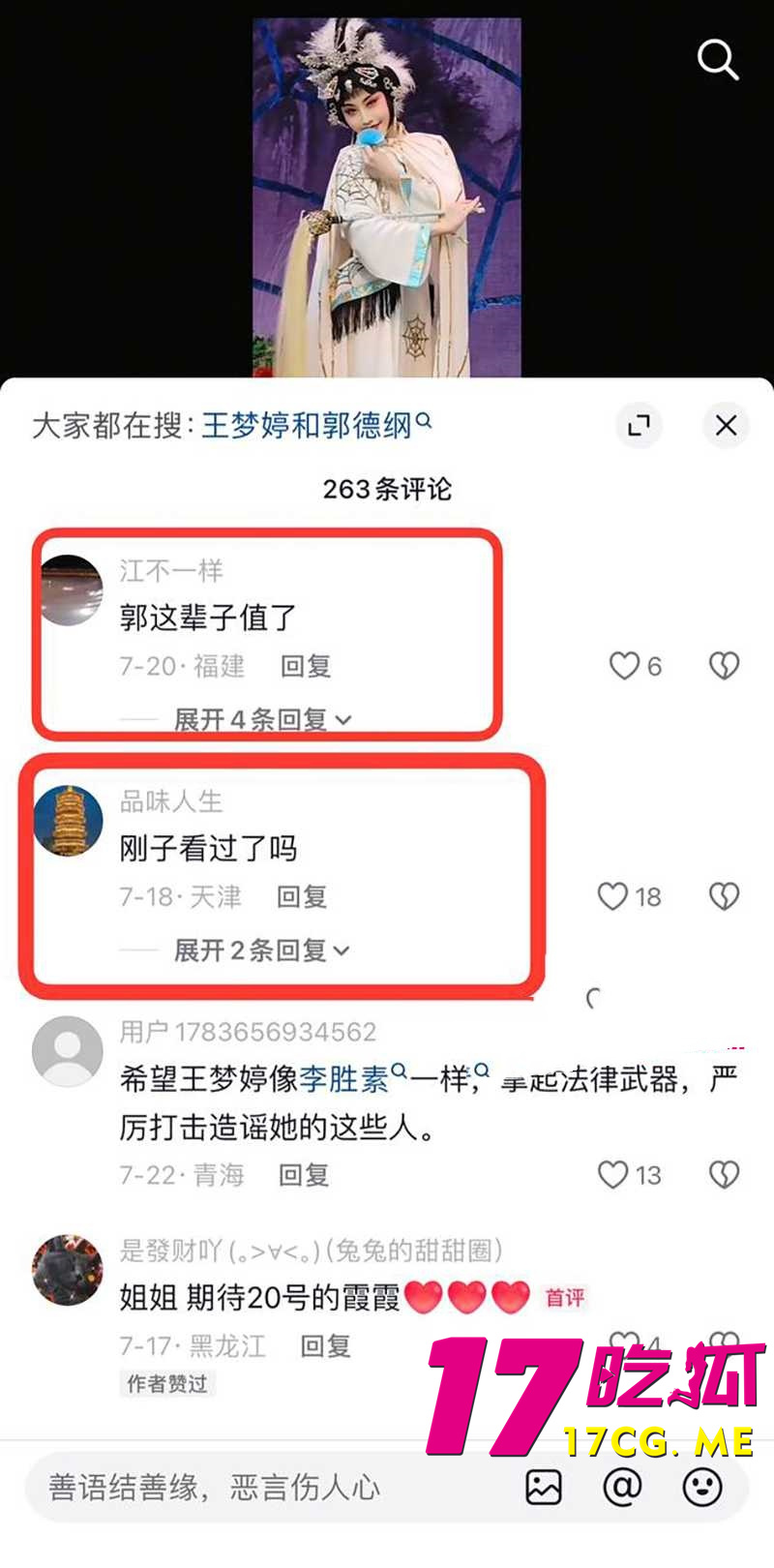Like the comment by 江不一样

[625, 666]
